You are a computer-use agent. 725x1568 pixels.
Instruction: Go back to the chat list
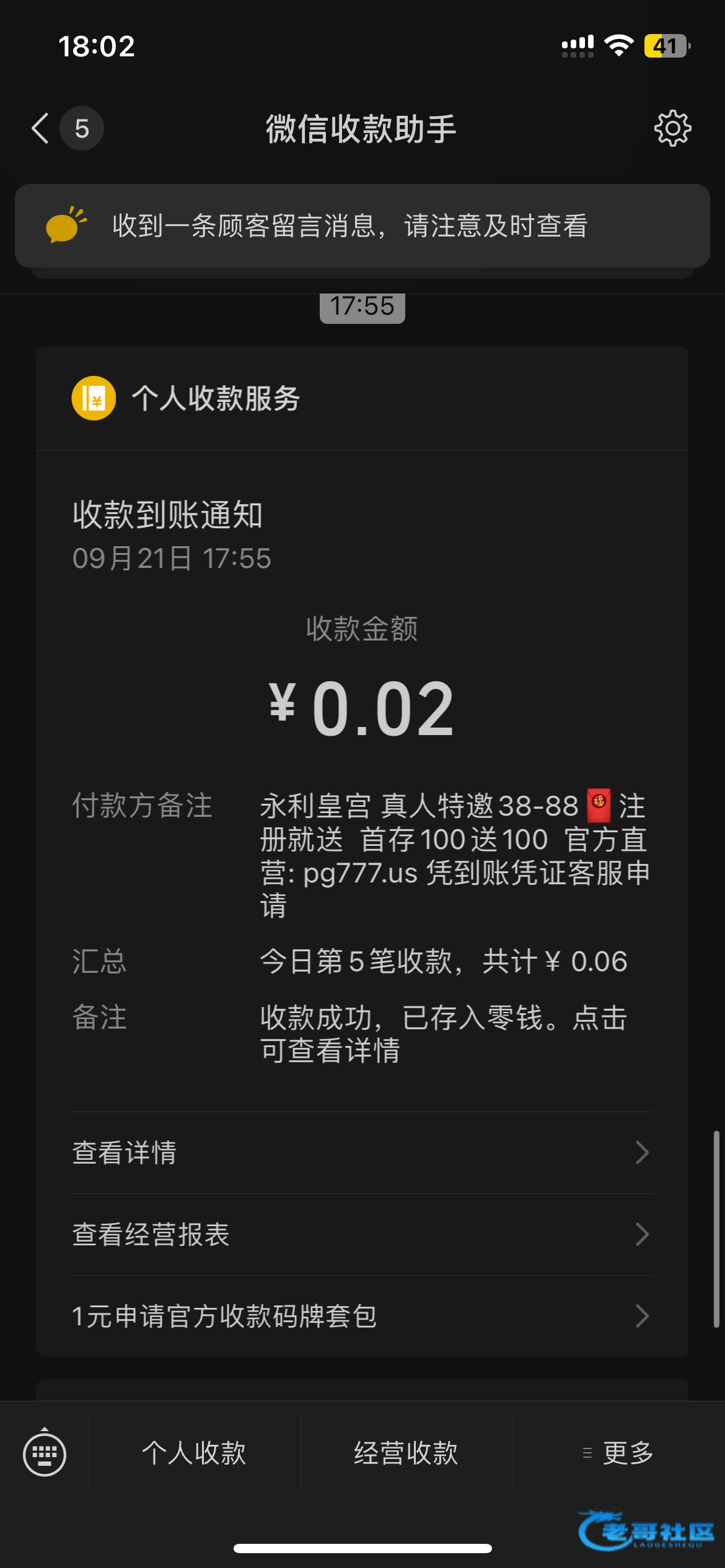tap(41, 129)
